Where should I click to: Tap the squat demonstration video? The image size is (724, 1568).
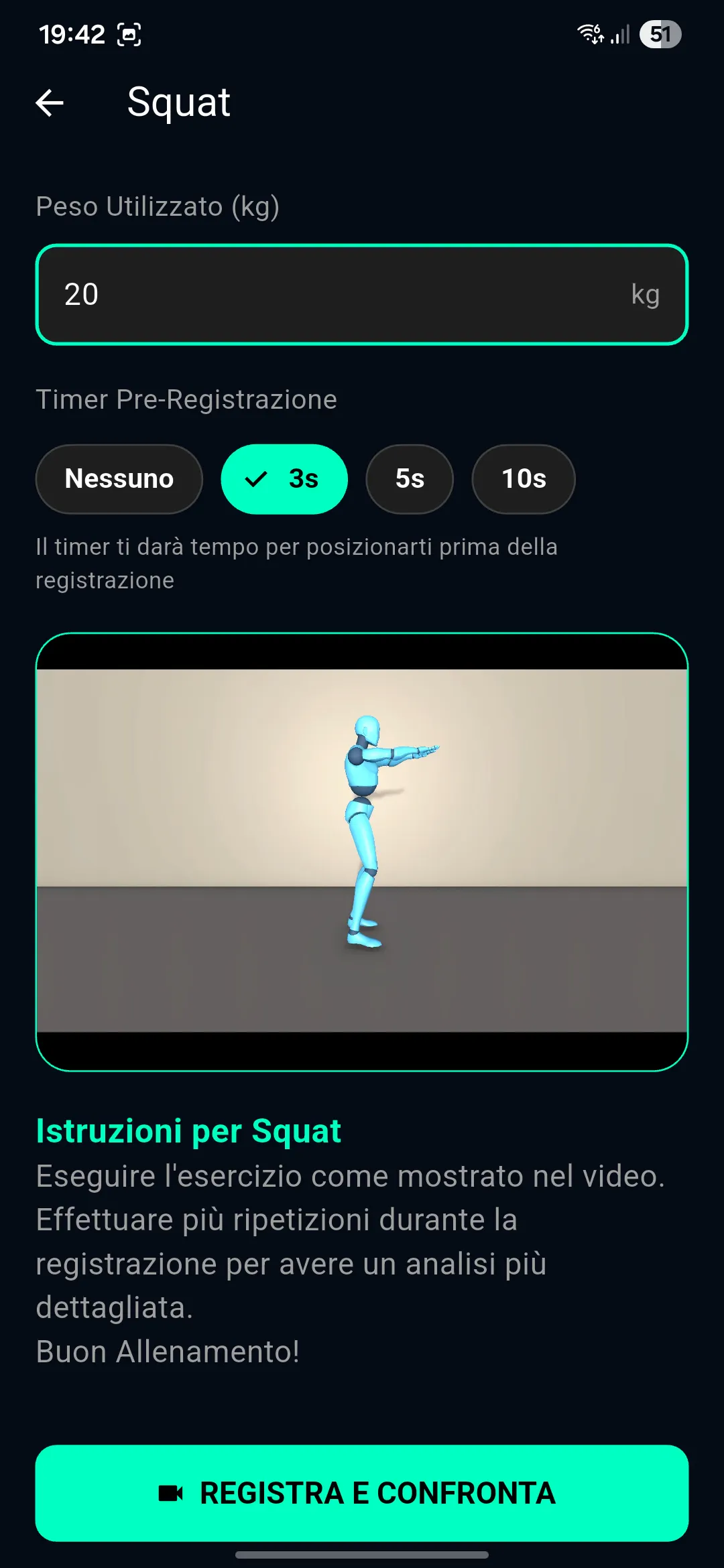(x=362, y=852)
